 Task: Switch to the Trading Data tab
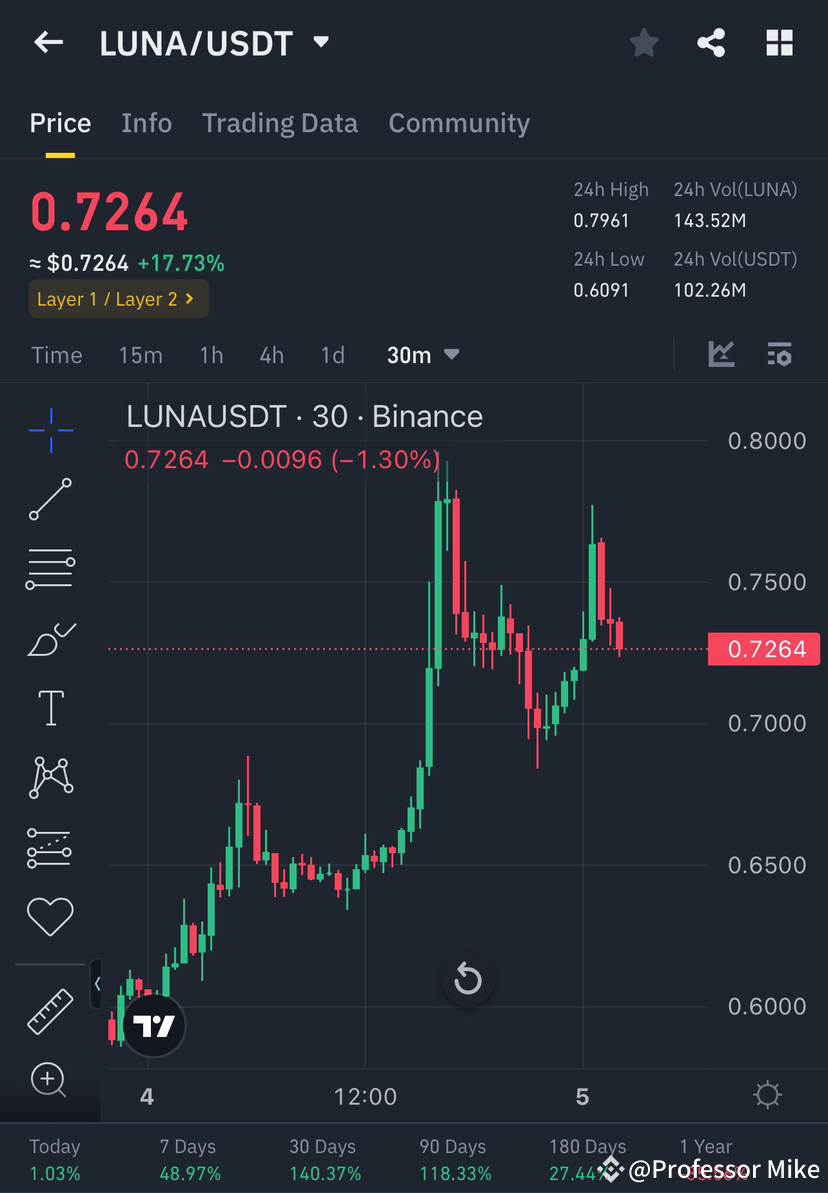click(280, 122)
